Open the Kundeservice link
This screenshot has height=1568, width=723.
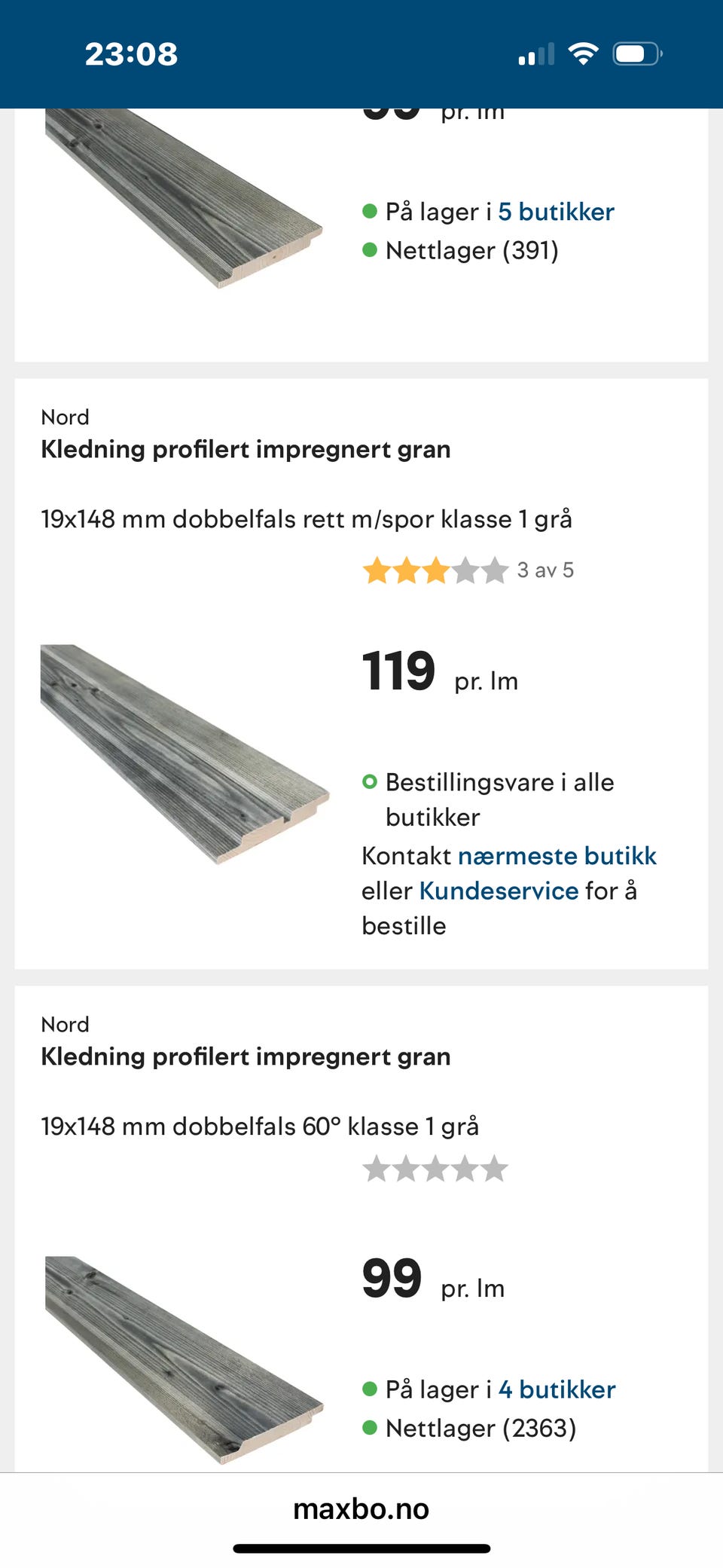coord(498,891)
